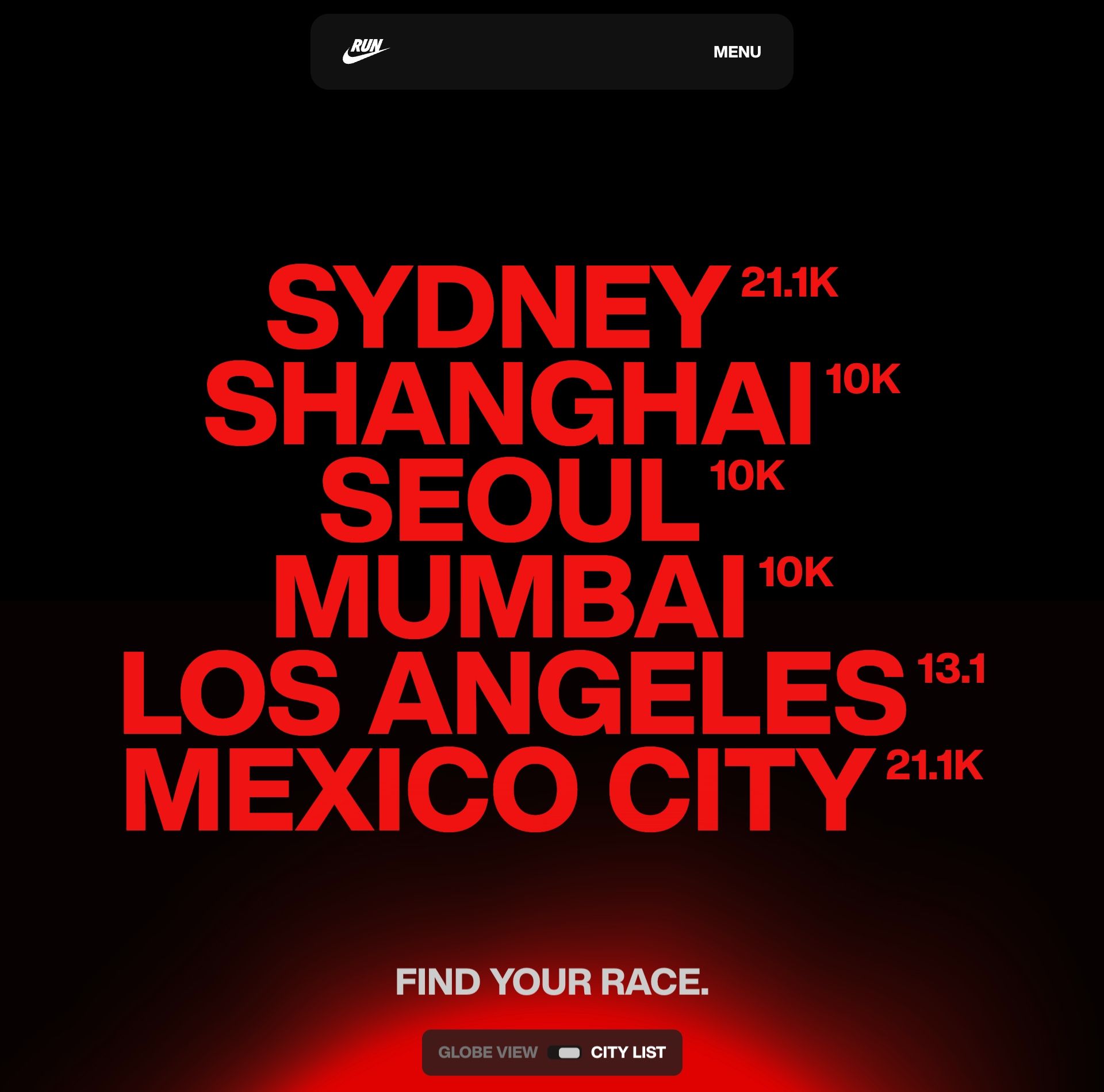Open the Los Angeles 13.1 race
The height and width of the screenshot is (1092, 1104).
pyautogui.click(x=514, y=693)
